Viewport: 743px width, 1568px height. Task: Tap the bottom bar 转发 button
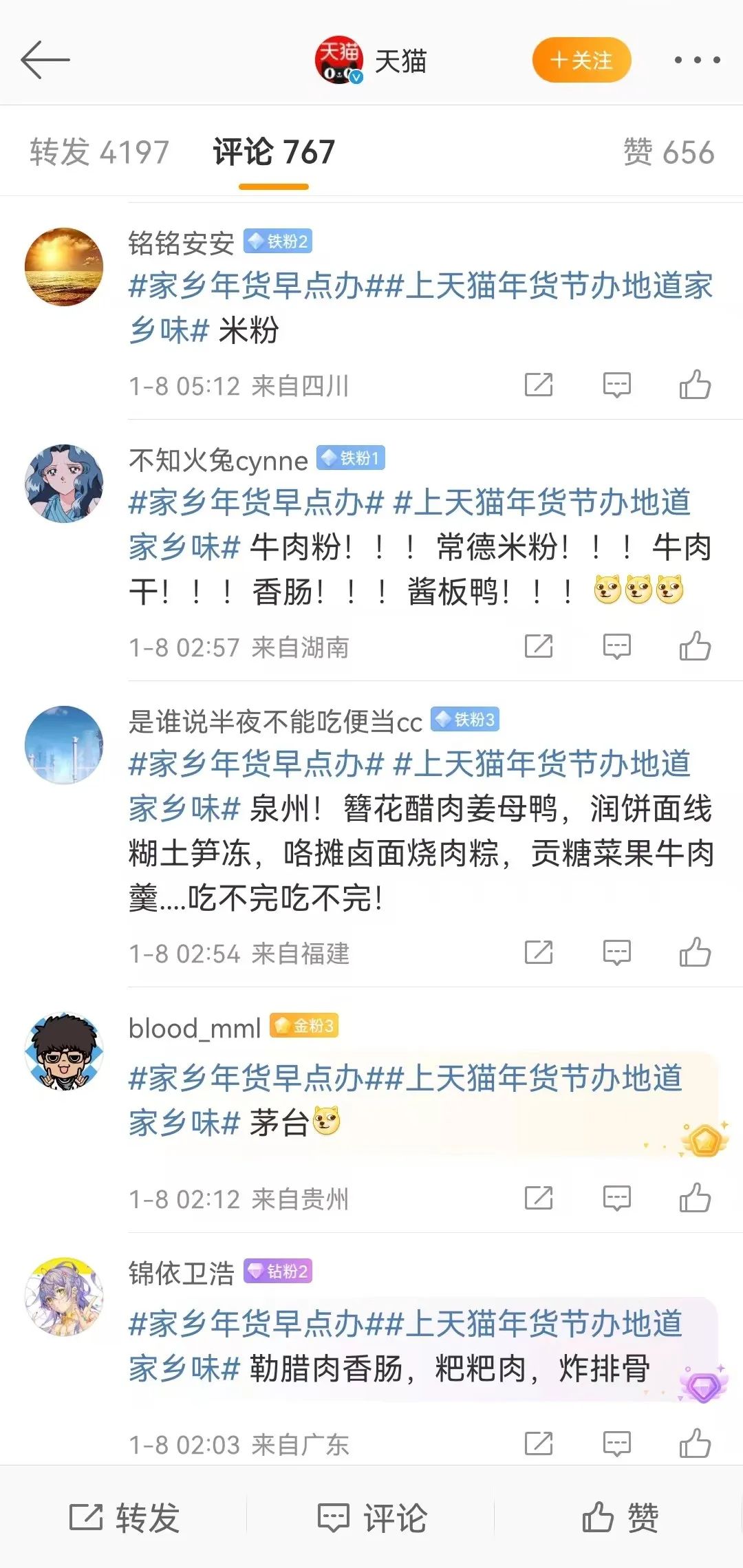pos(125,1517)
